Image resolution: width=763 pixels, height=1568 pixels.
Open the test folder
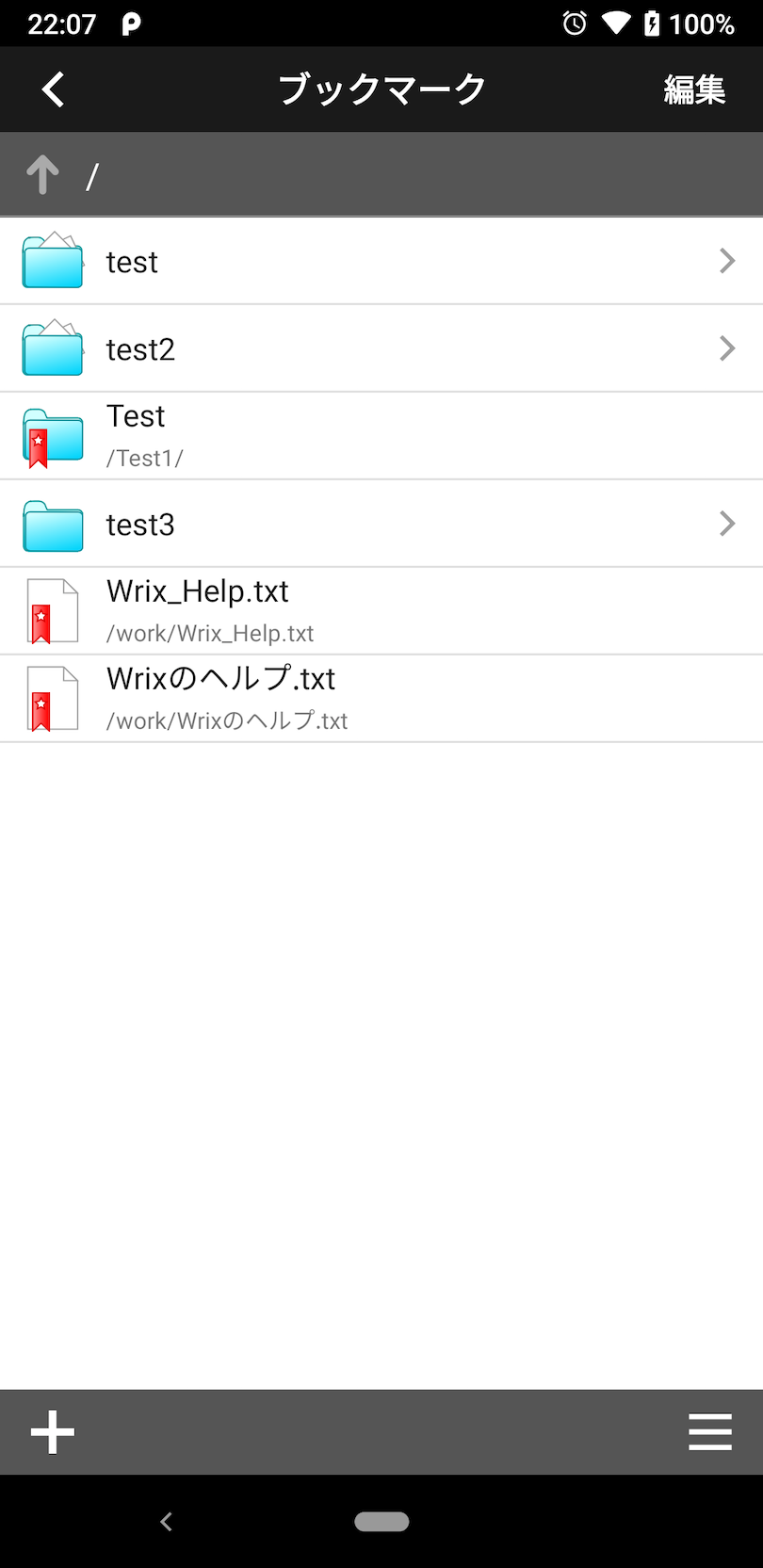pyautogui.click(x=381, y=261)
